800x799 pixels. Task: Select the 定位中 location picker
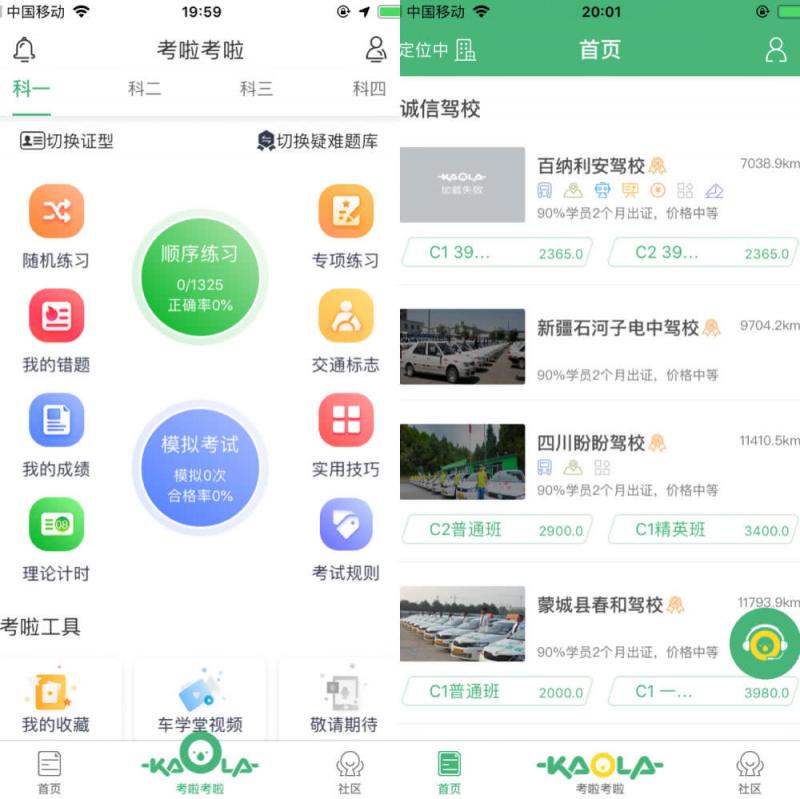click(438, 50)
